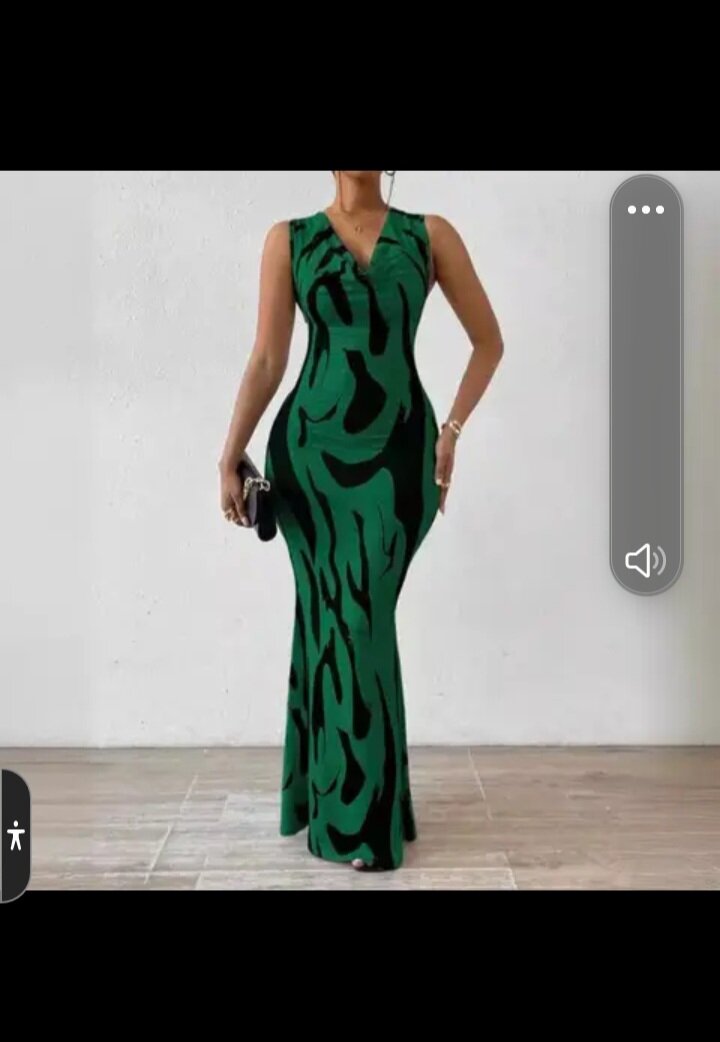Viewport: 720px width, 1042px height.
Task: Expand the overflow menu via three dots
Action: pos(646,209)
